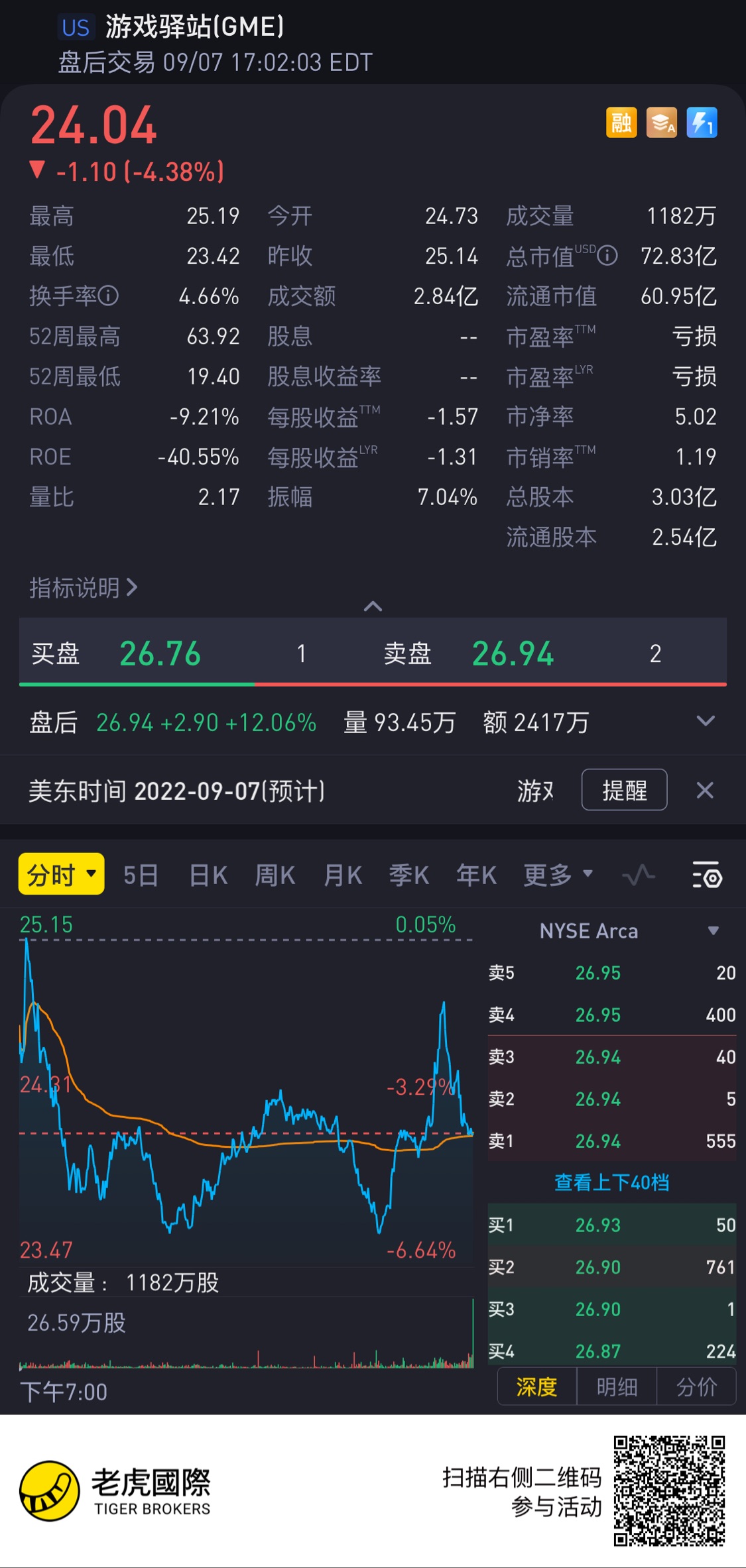Collapse the stock details panel with the up chevron
The width and height of the screenshot is (746, 1568).
coord(373,606)
